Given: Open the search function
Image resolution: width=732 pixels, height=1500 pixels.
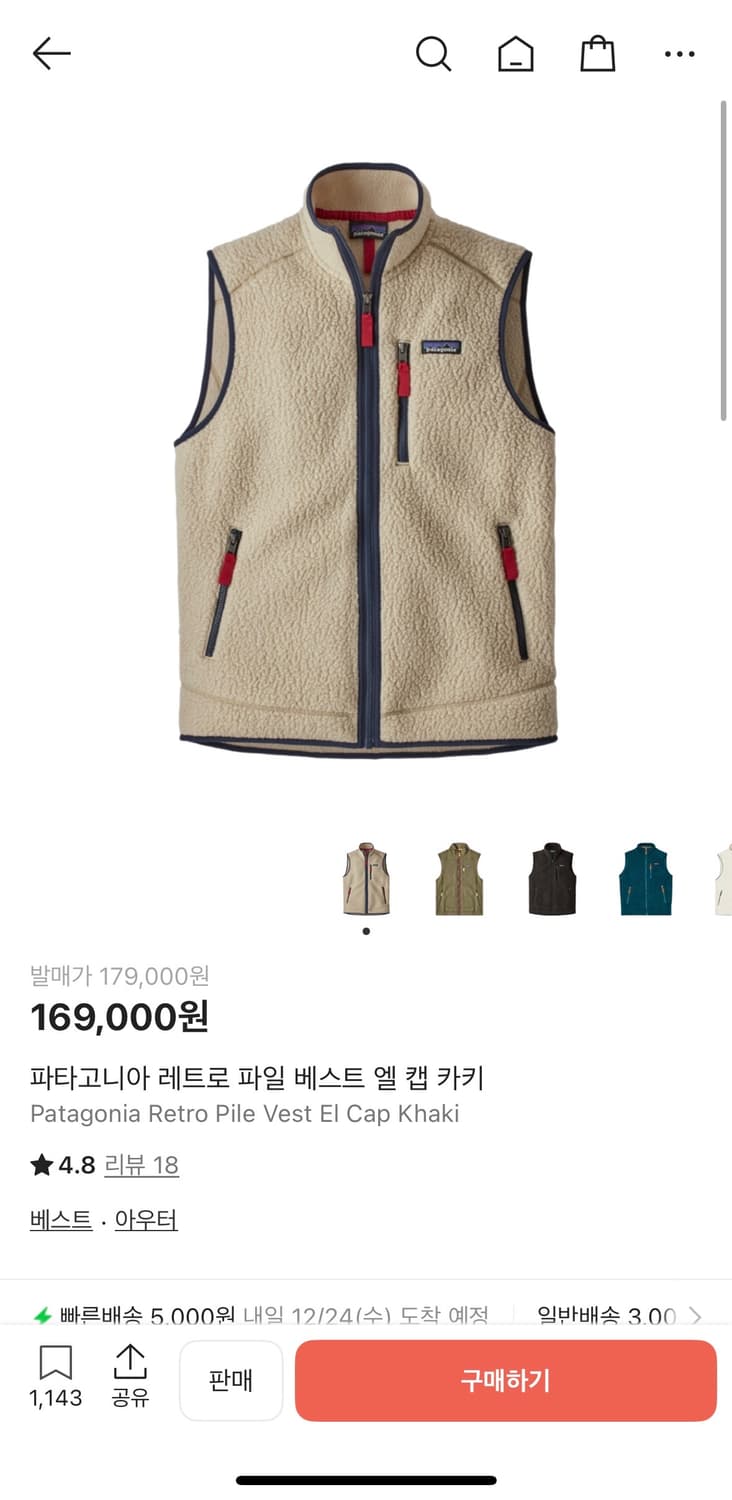Looking at the screenshot, I should coord(434,53).
